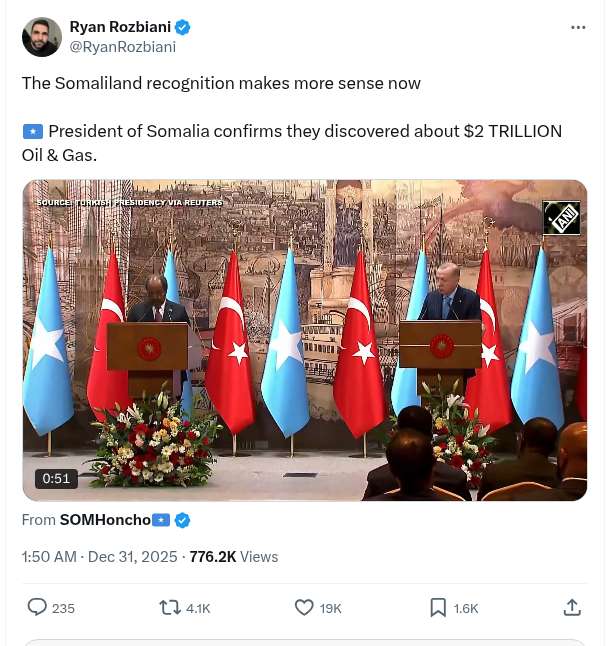Like the post with 19K likes

(x=304, y=607)
